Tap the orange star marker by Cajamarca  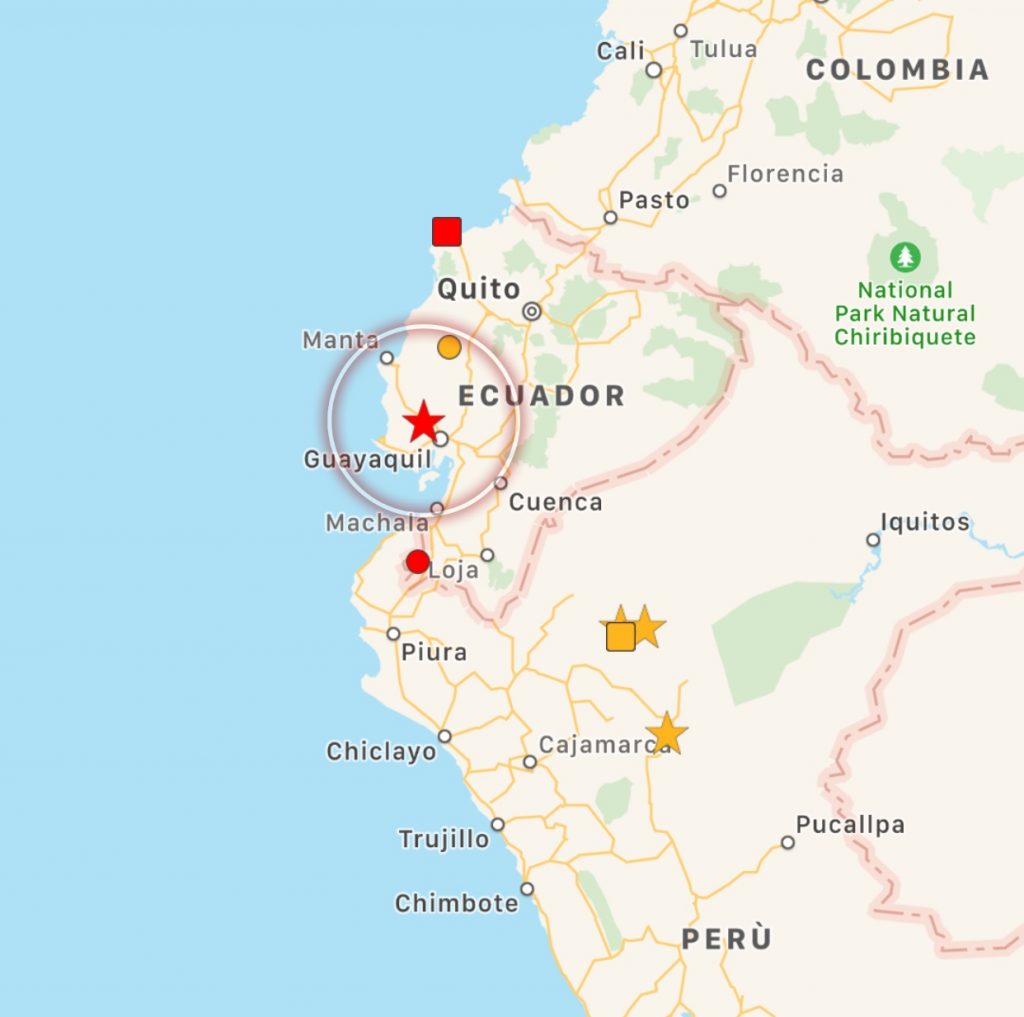[666, 734]
